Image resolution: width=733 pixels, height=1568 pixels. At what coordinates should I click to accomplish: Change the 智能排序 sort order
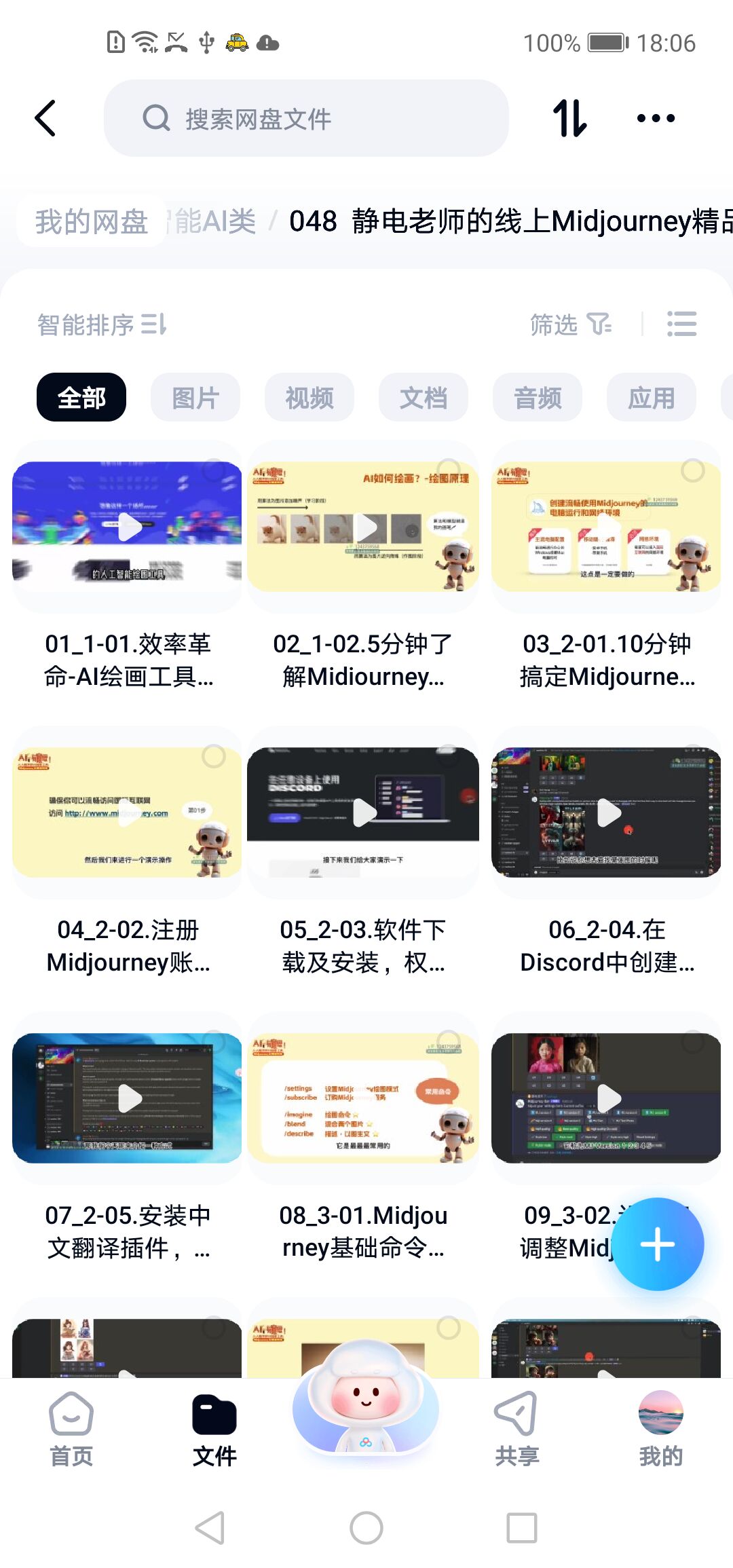102,324
